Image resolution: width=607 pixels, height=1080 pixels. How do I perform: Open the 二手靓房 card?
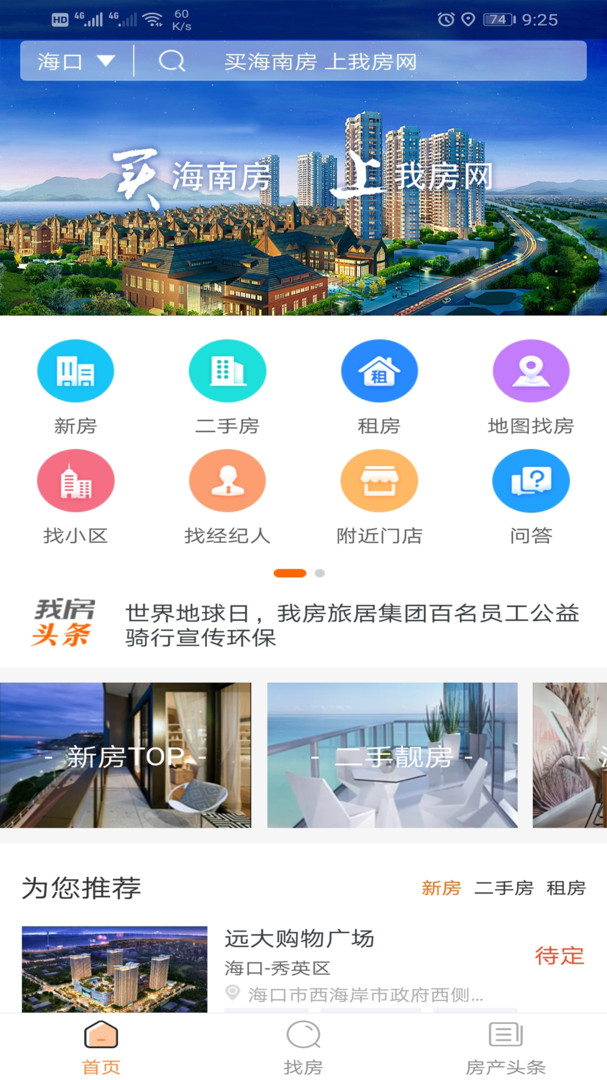[392, 756]
